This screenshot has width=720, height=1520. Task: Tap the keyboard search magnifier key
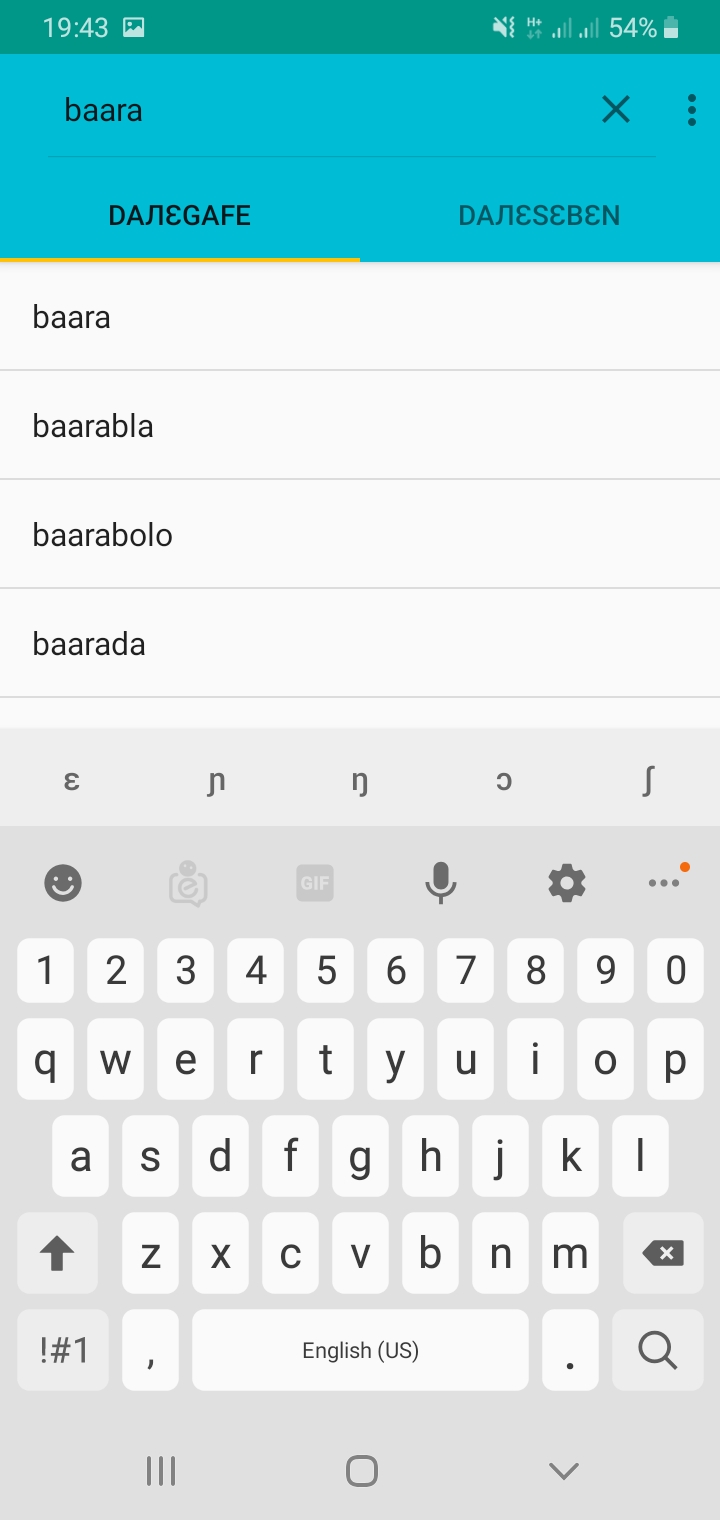click(658, 1350)
